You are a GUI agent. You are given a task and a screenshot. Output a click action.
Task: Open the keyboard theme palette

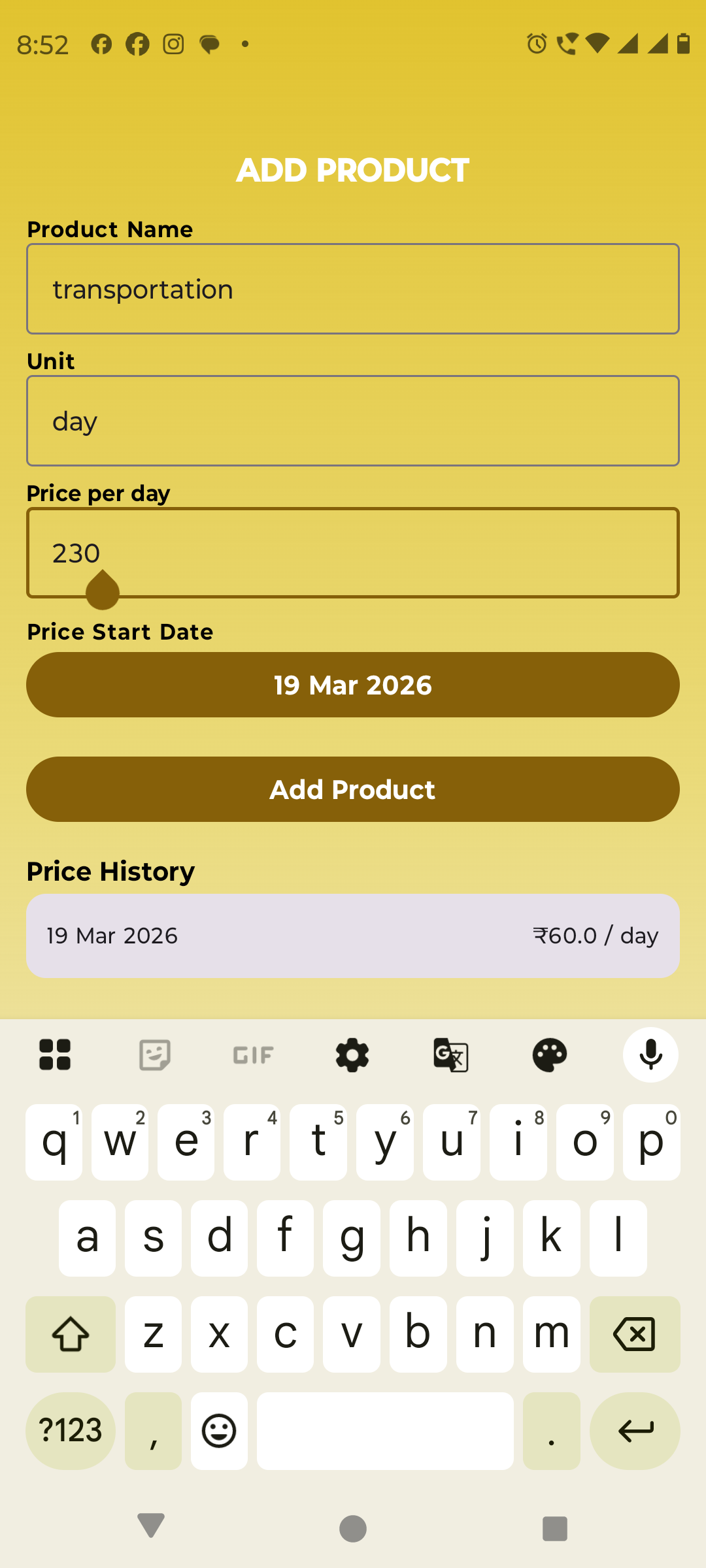click(x=550, y=1055)
